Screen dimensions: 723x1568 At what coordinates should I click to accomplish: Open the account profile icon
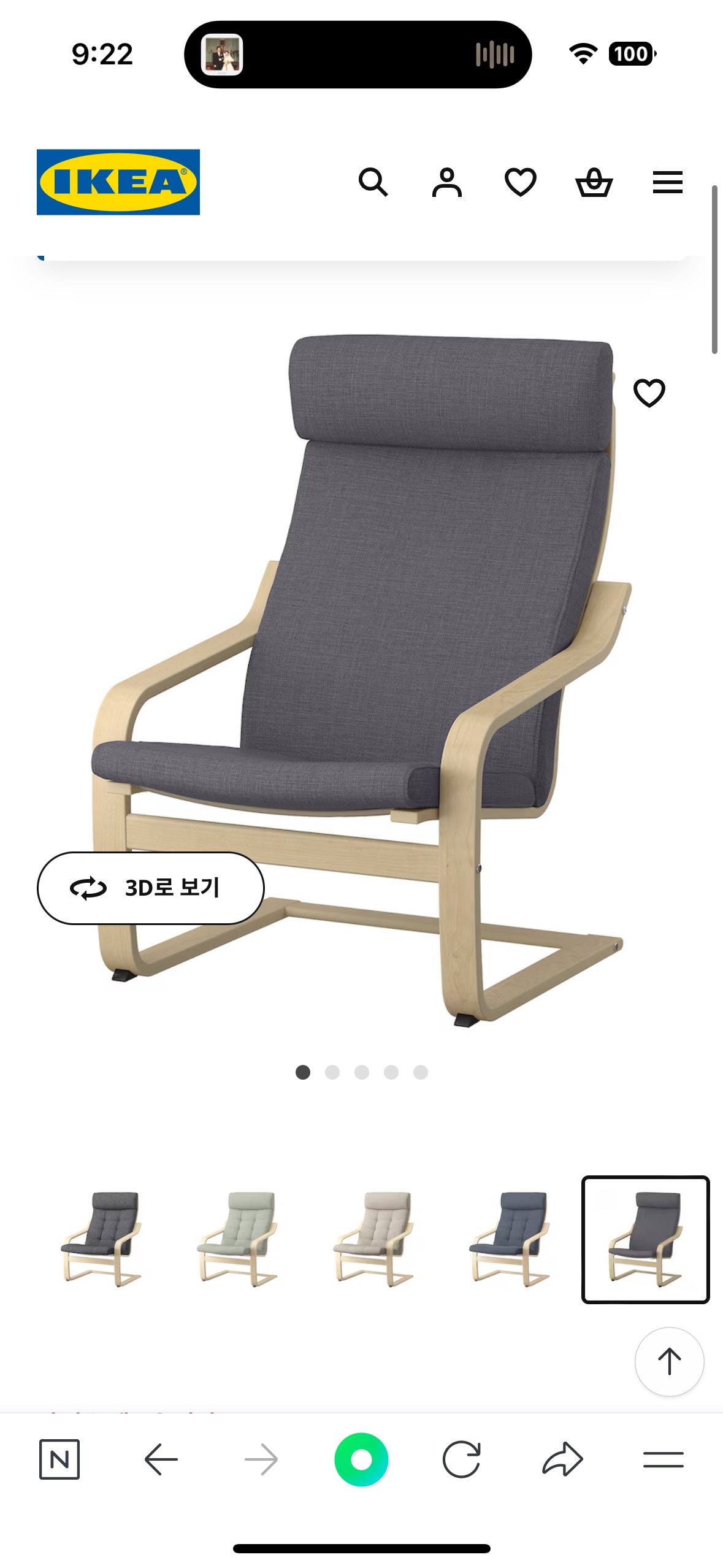446,182
